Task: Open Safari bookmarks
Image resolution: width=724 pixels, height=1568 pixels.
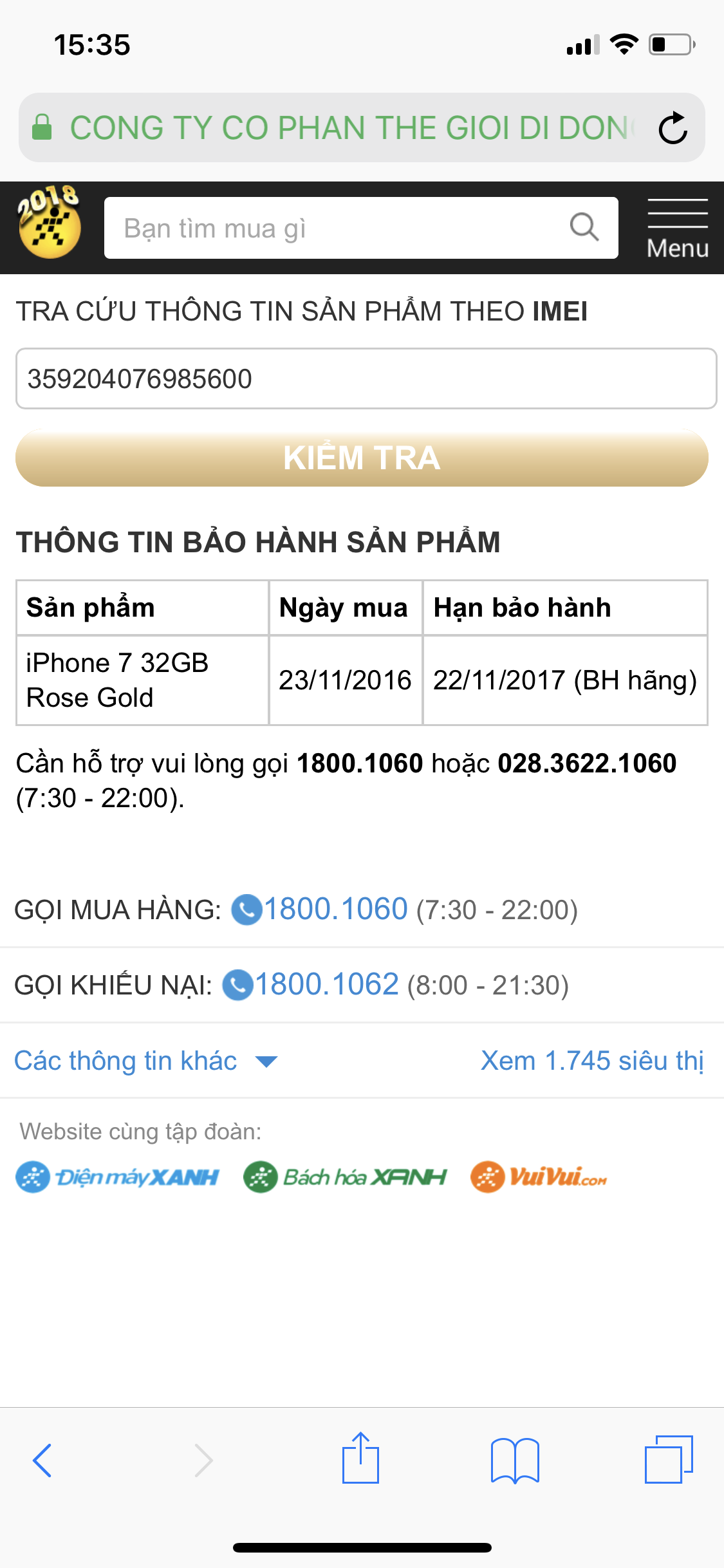Action: [515, 1460]
